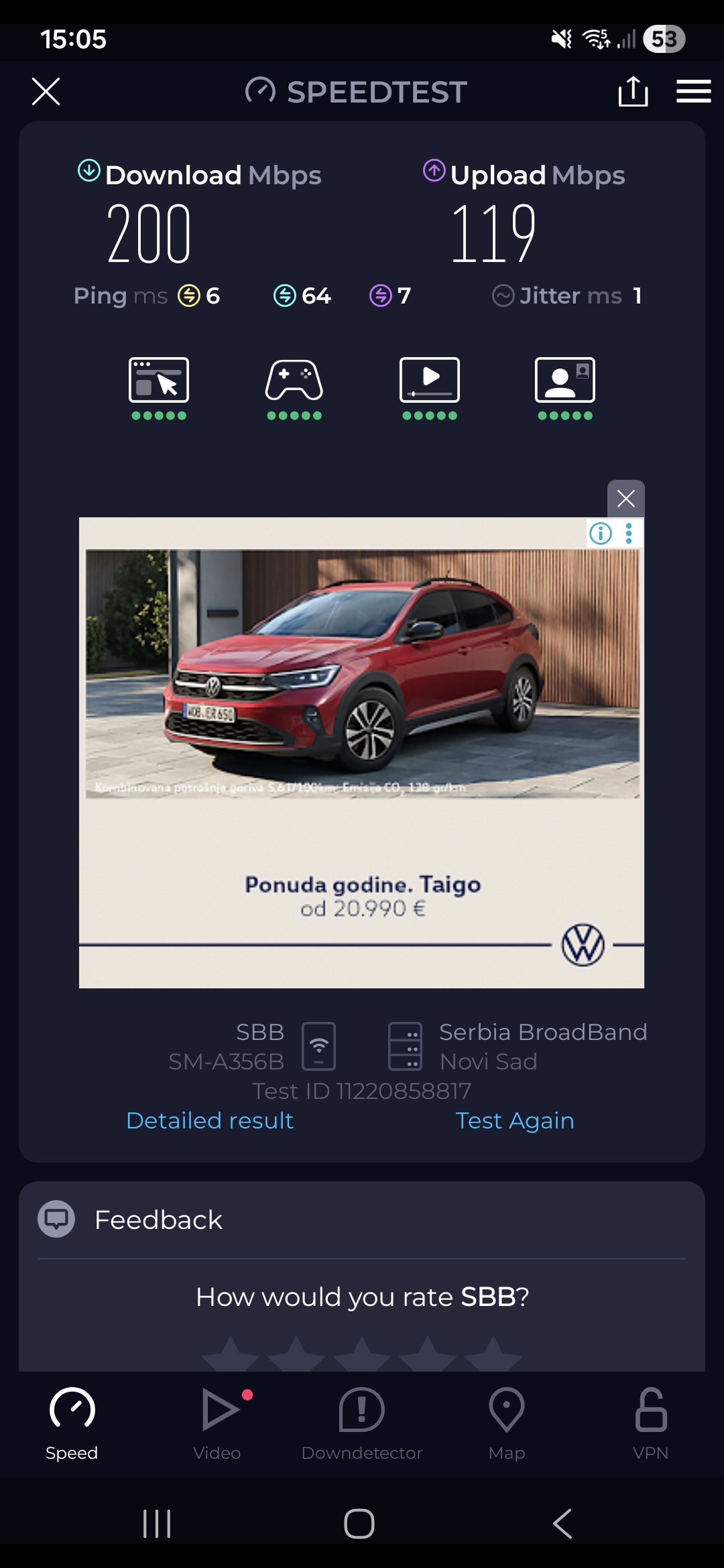Image resolution: width=724 pixels, height=1568 pixels.
Task: Tap the video conferencing experience icon
Action: click(565, 381)
